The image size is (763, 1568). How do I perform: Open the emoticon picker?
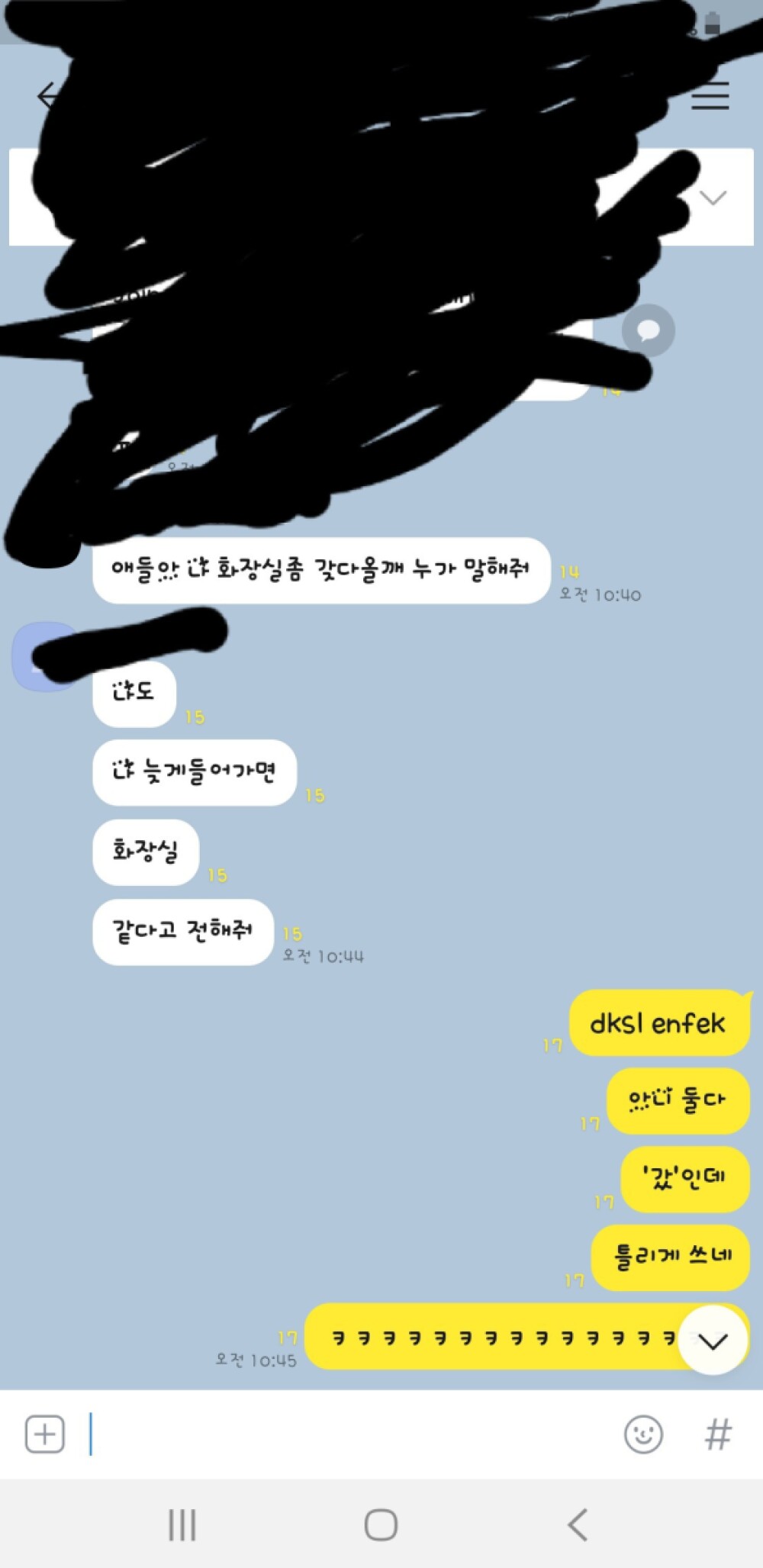(x=643, y=1434)
